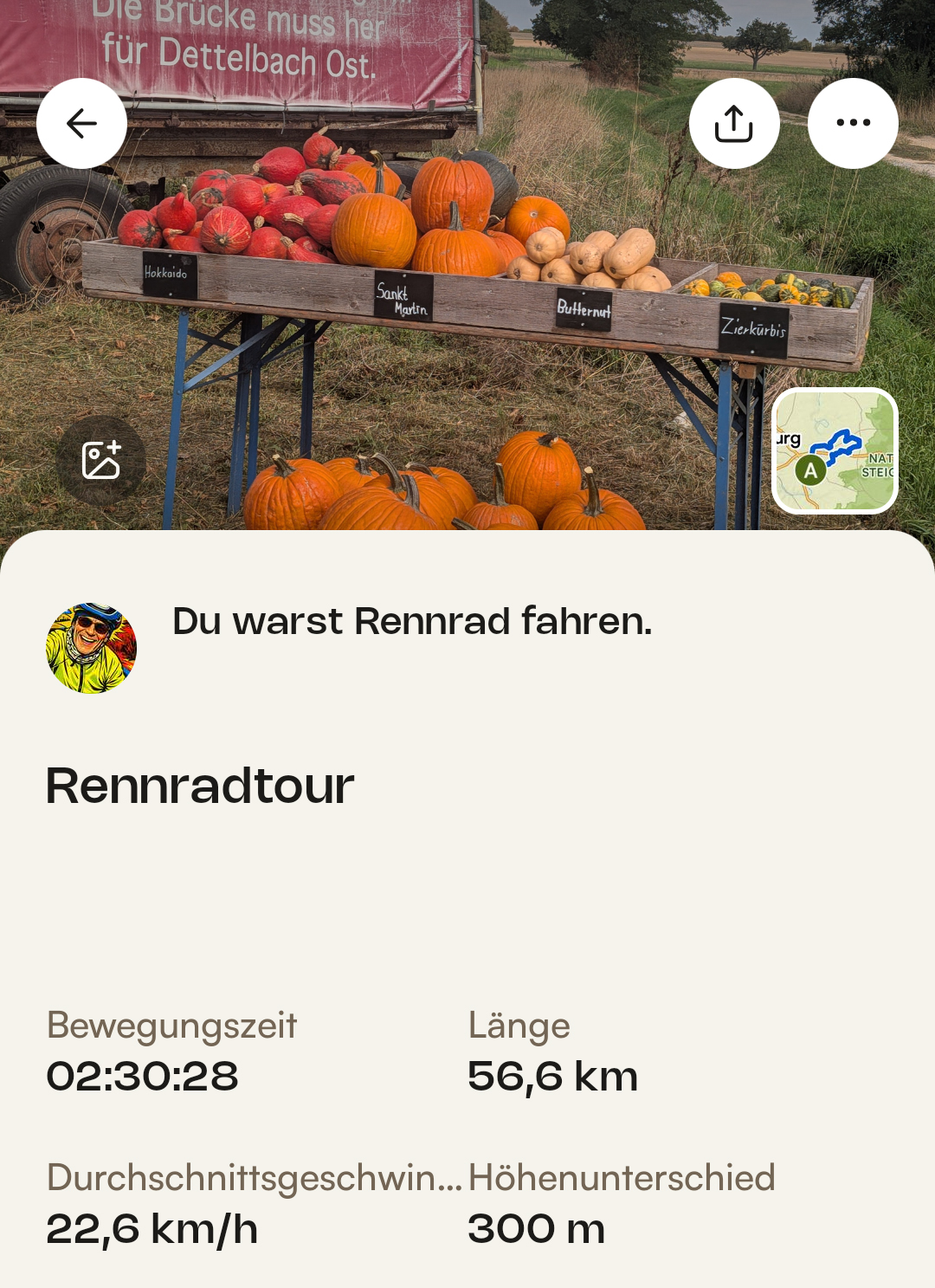Open the three-dot overflow menu
Viewport: 935px width, 1288px height.
(853, 123)
